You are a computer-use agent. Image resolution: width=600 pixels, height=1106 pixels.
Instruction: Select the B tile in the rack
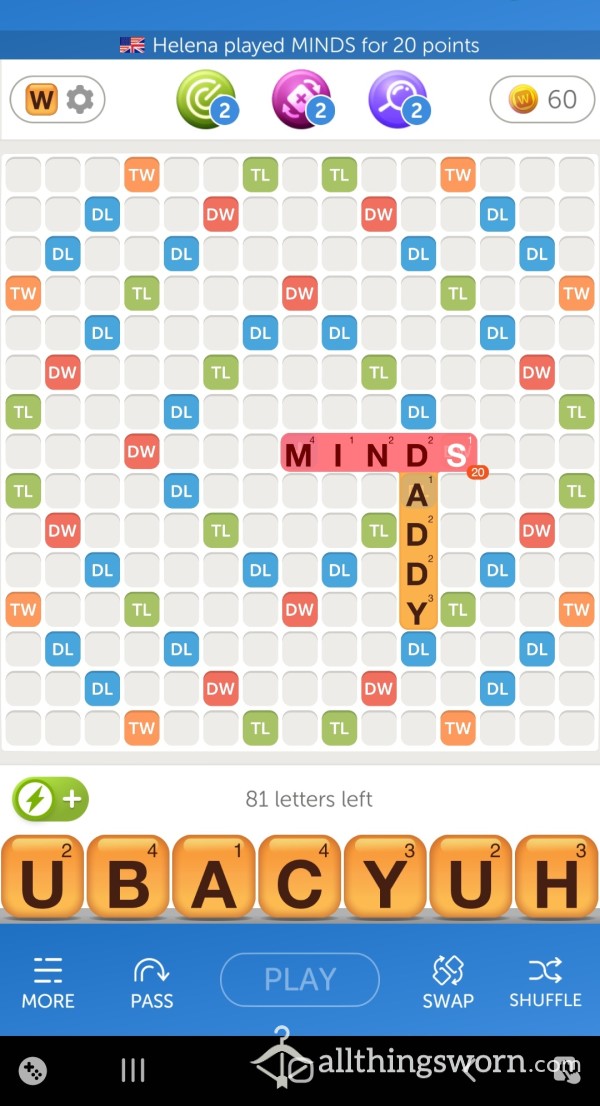128,879
